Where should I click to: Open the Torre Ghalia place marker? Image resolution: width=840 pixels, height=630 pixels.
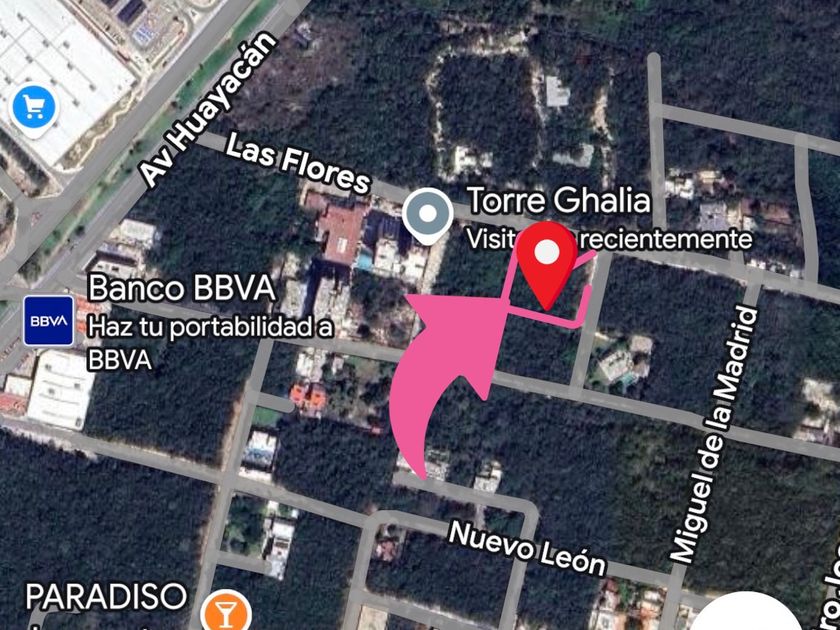[x=428, y=215]
